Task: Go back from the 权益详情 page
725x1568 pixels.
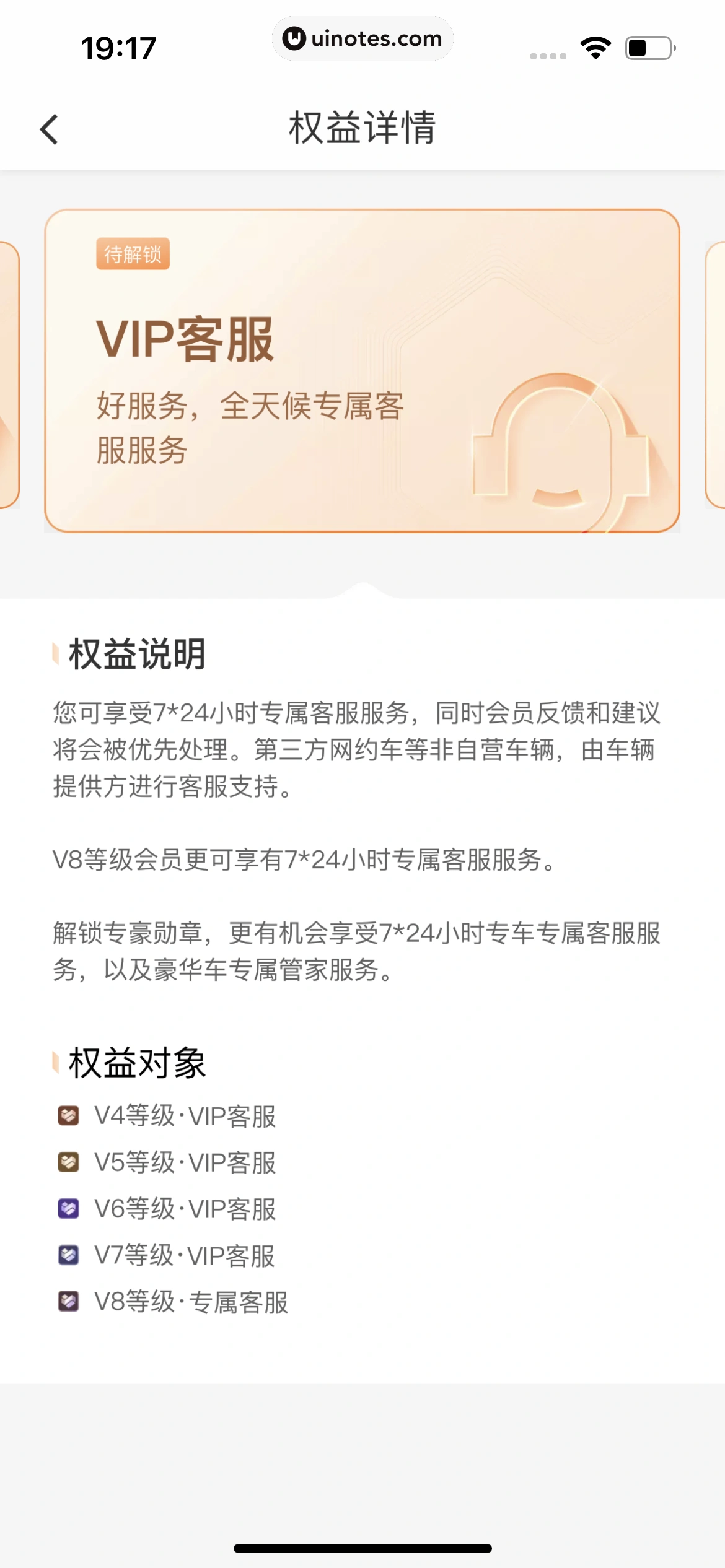Action: (x=50, y=129)
